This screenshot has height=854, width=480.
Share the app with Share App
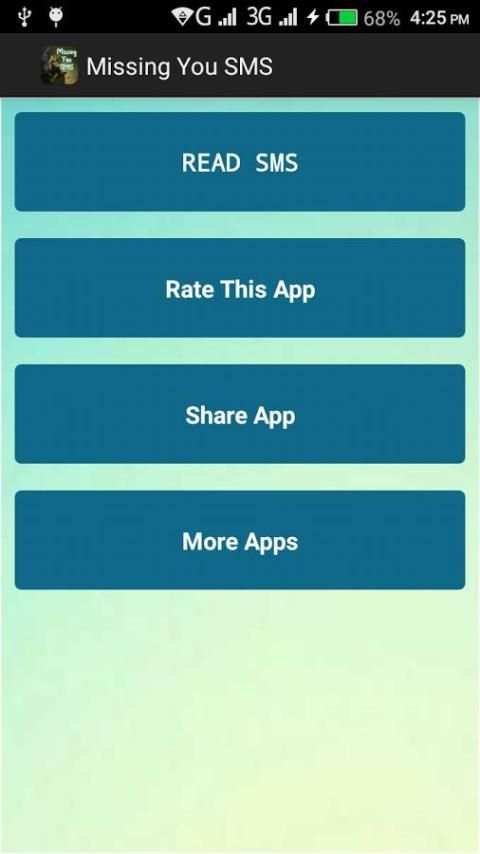240,414
